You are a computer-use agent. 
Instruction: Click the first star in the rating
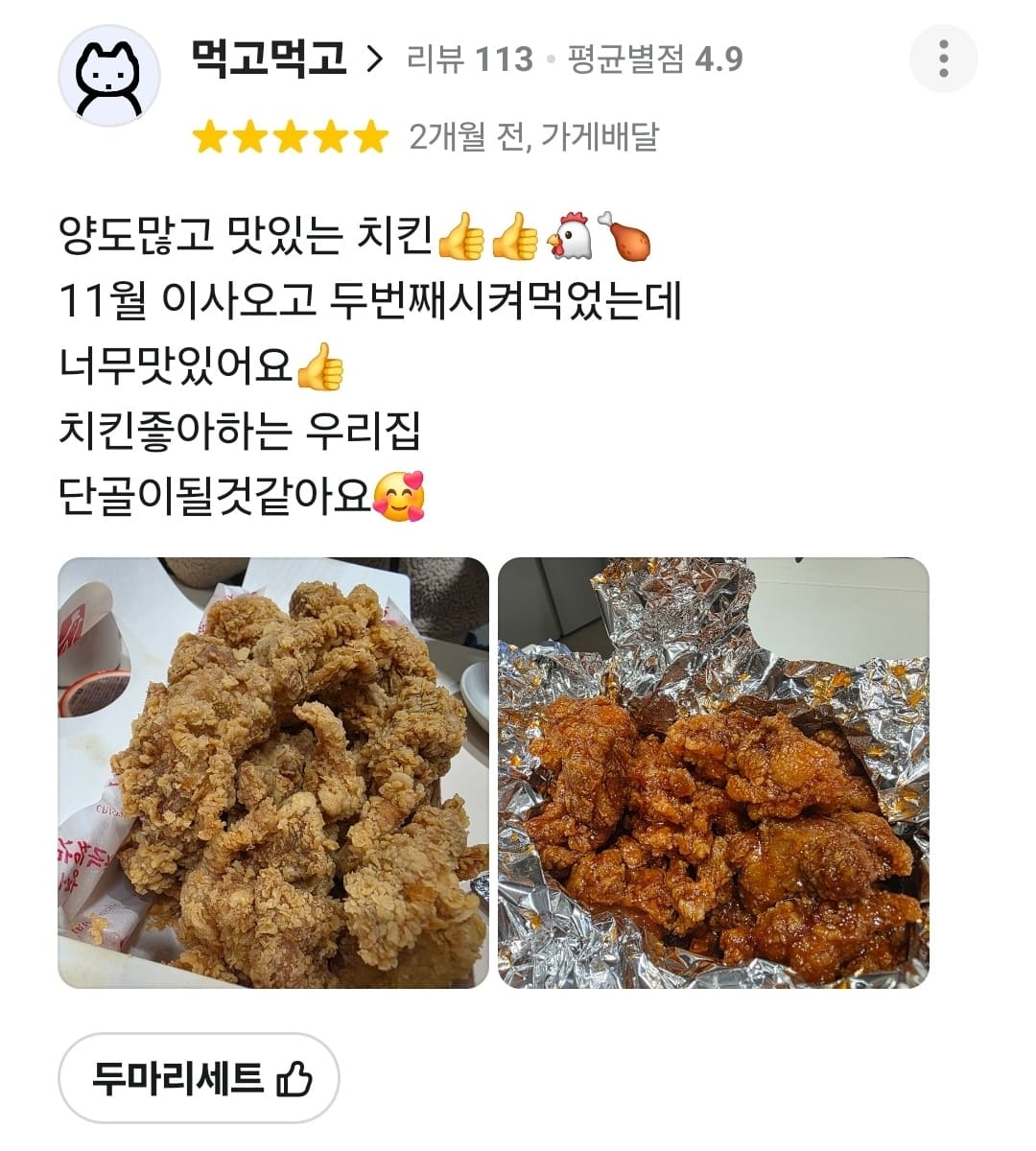pos(211,137)
